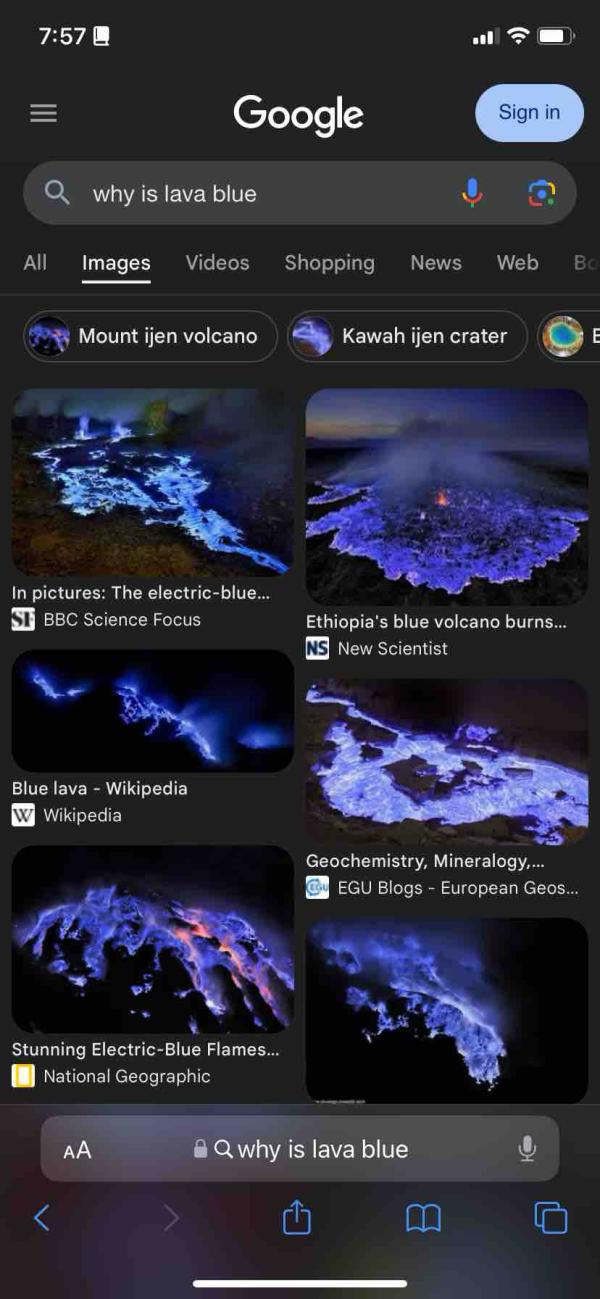Open the Google hamburger menu
This screenshot has height=1299, width=600.
(x=43, y=113)
